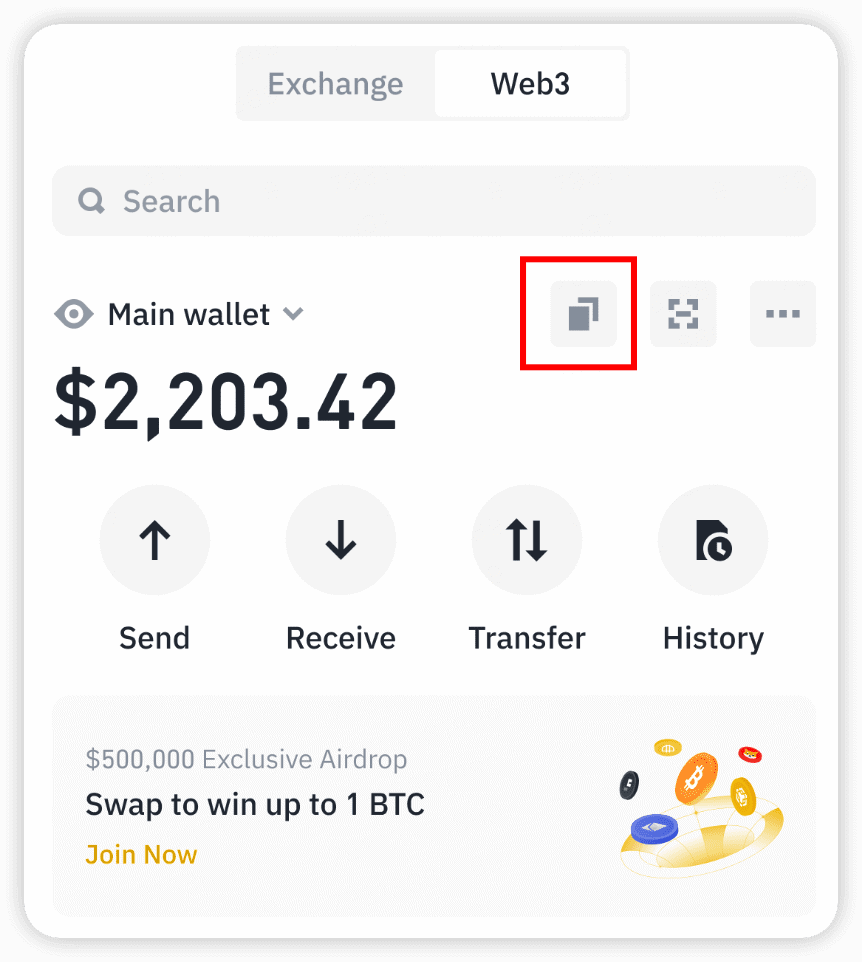Open the search field

click(433, 201)
